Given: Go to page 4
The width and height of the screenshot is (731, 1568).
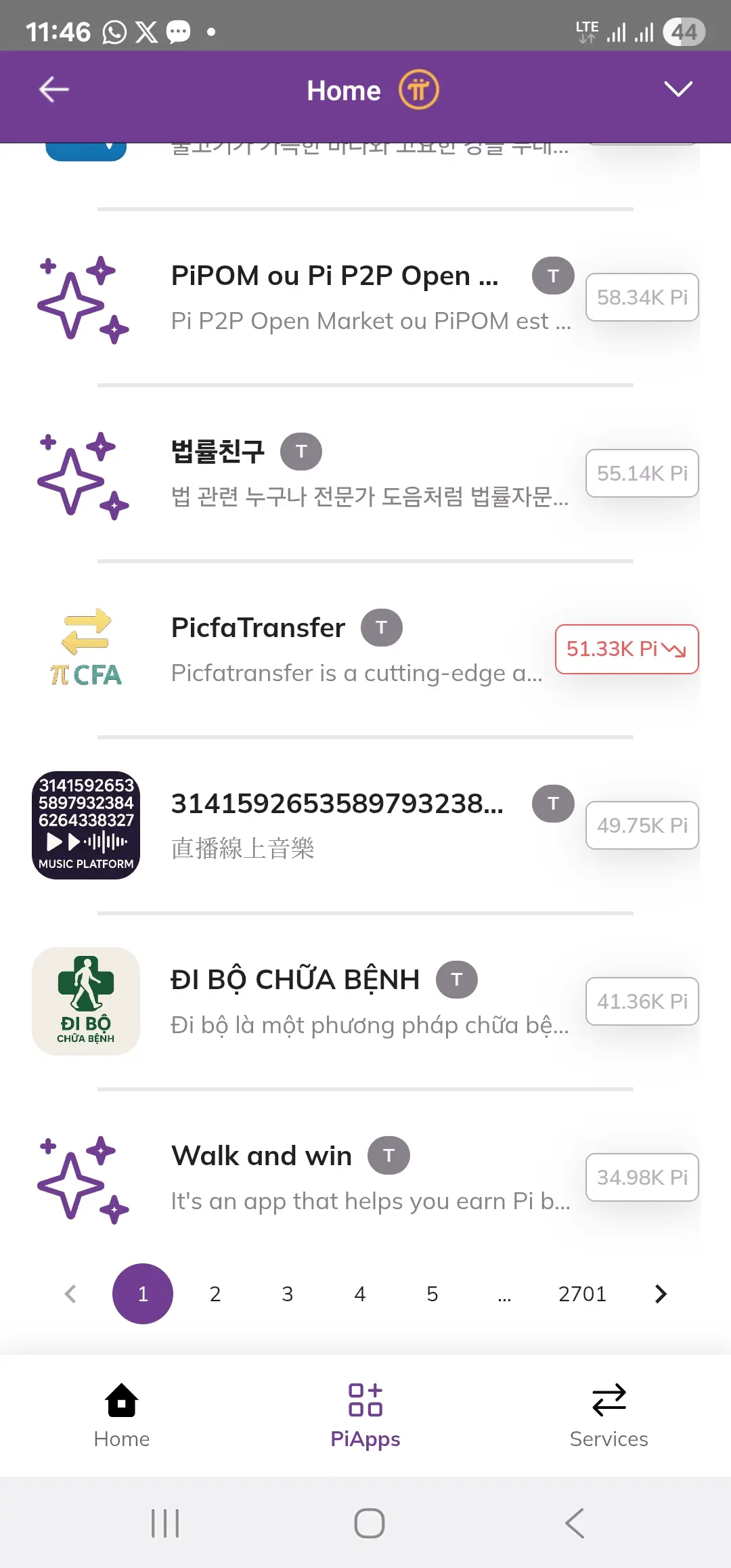Looking at the screenshot, I should coord(360,1294).
